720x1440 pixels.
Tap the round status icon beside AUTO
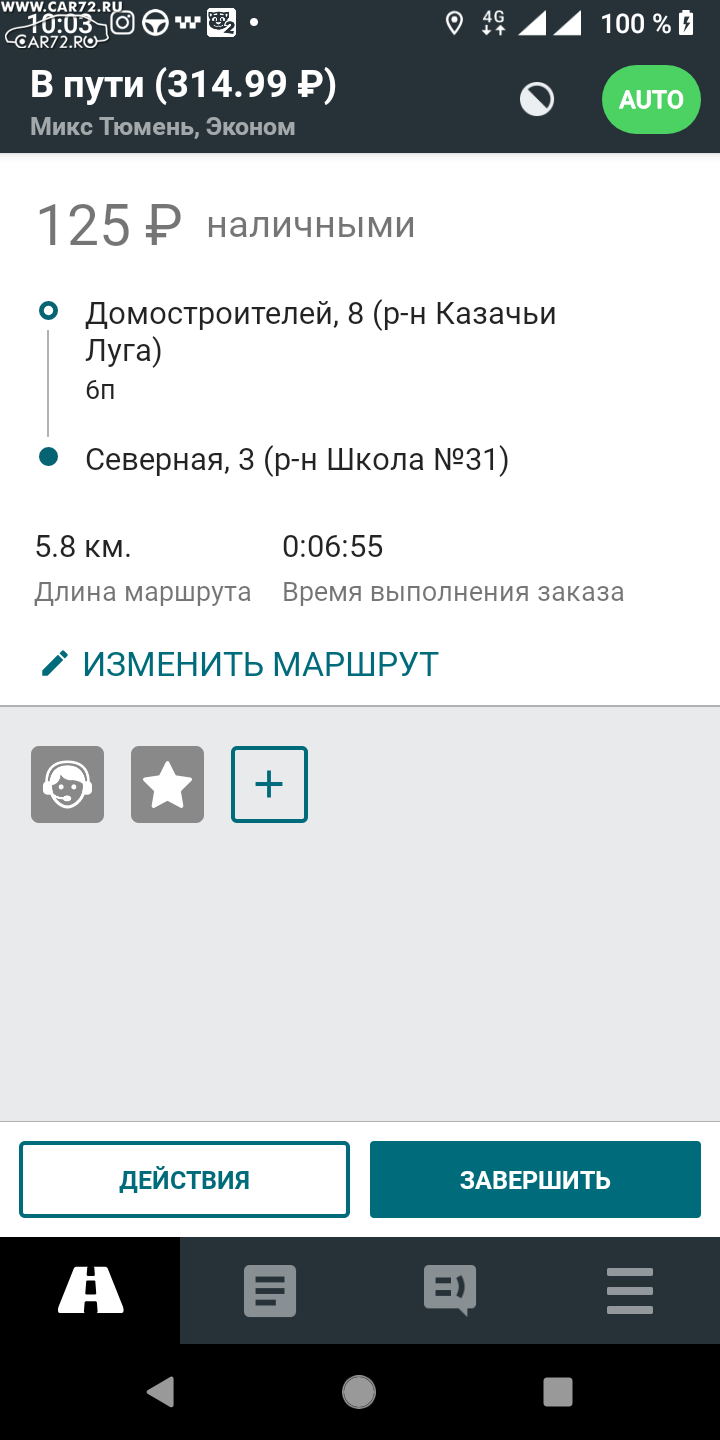pyautogui.click(x=537, y=100)
